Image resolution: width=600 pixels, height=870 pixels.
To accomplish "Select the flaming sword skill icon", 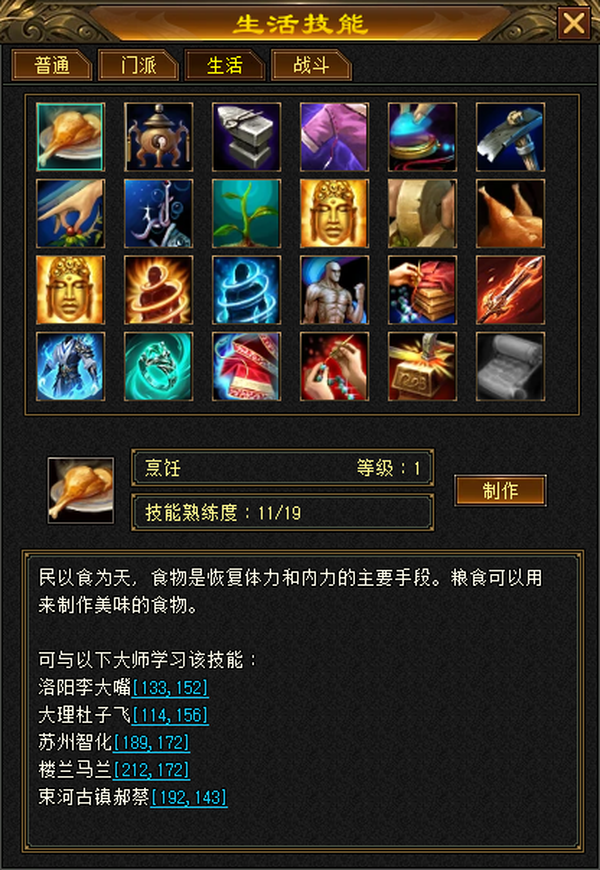I will [511, 290].
